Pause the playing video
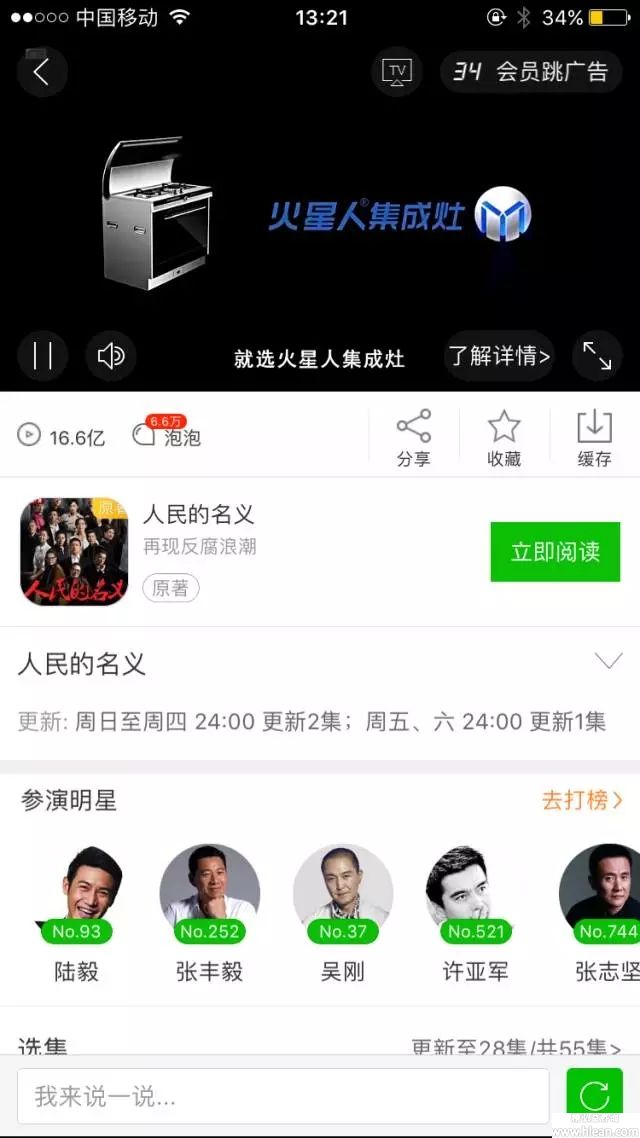The height and width of the screenshot is (1138, 640). click(x=42, y=356)
